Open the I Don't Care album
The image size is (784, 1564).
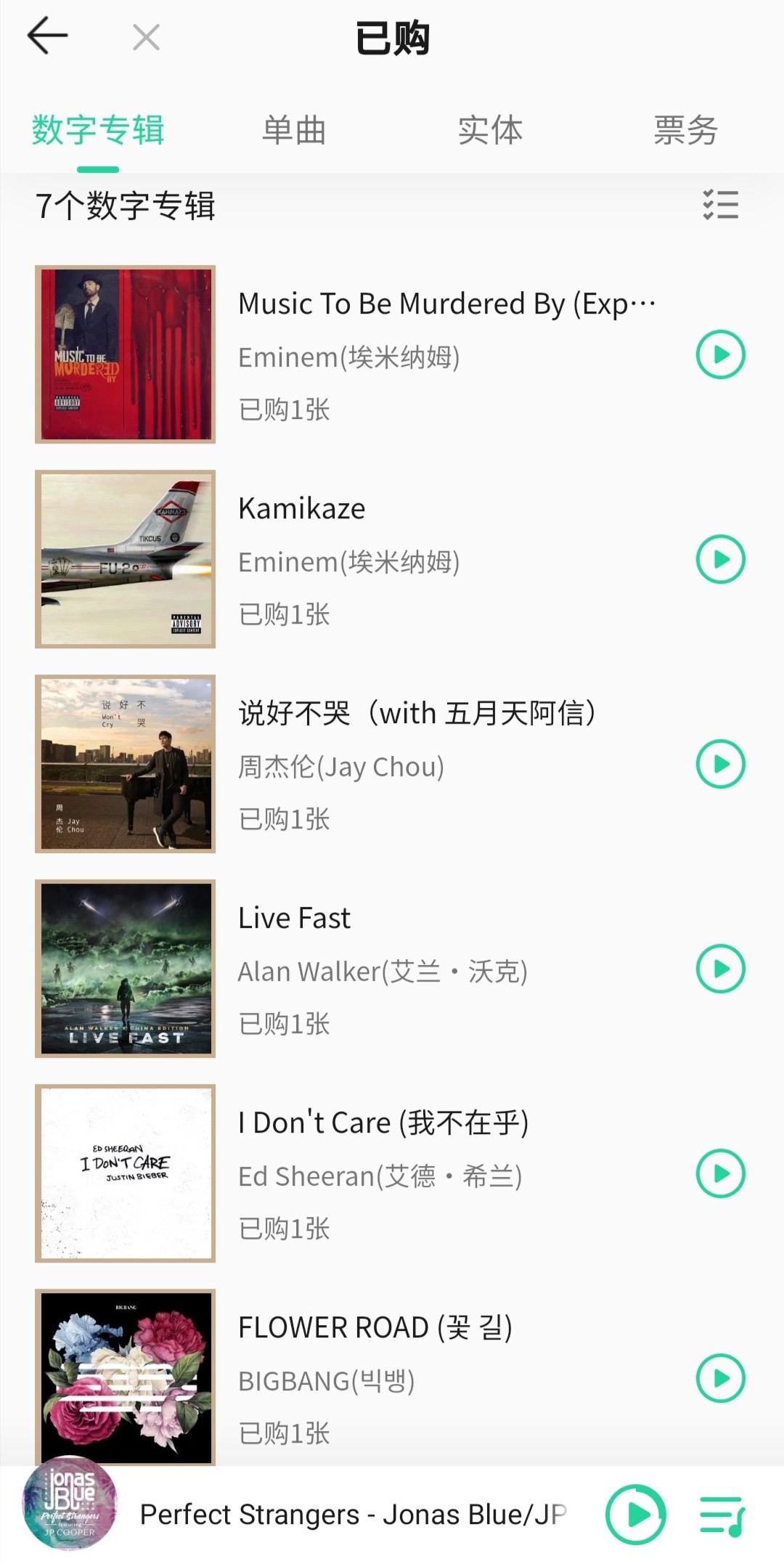click(x=383, y=1123)
